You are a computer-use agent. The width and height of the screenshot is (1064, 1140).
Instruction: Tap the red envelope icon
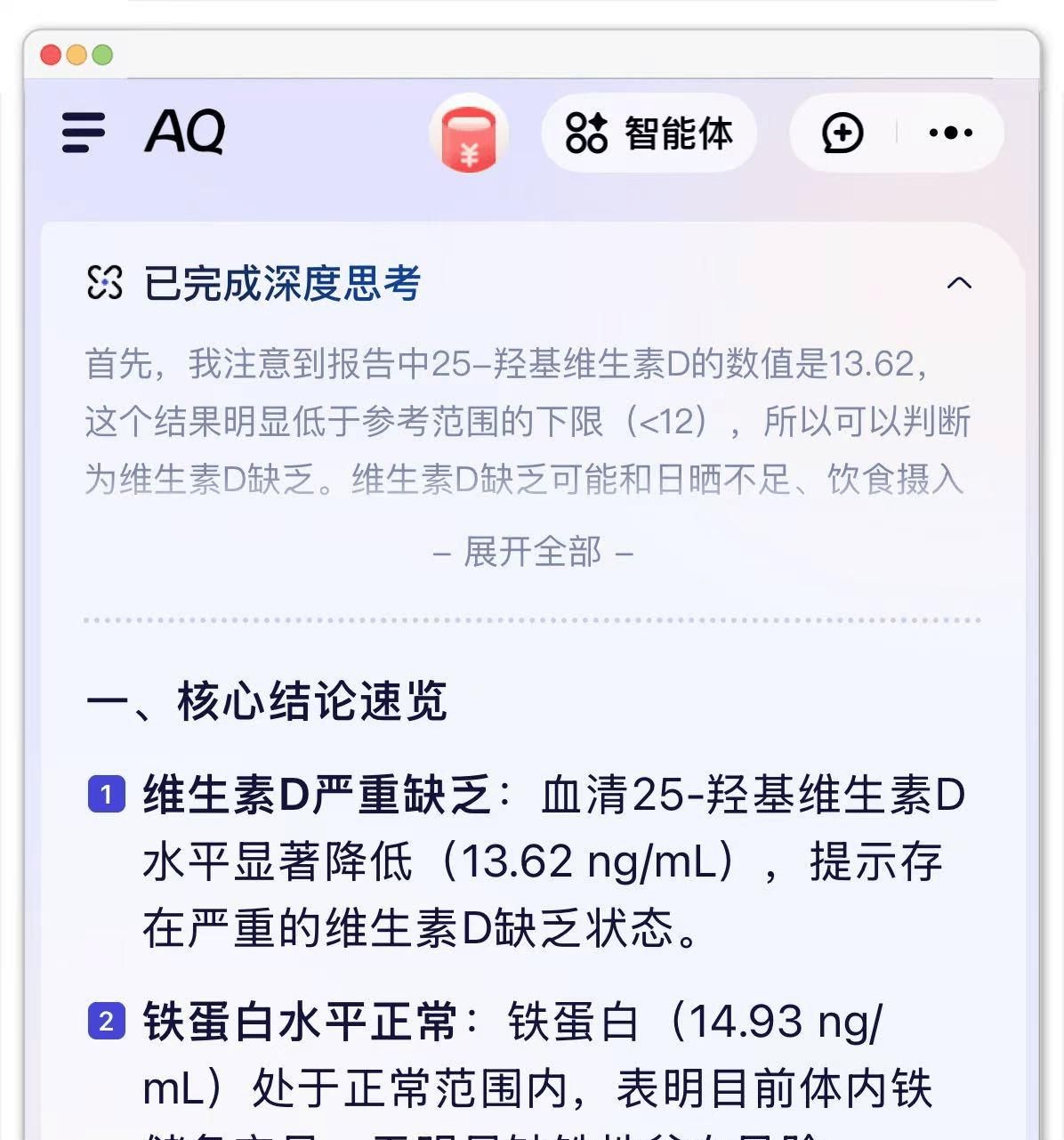pyautogui.click(x=469, y=133)
